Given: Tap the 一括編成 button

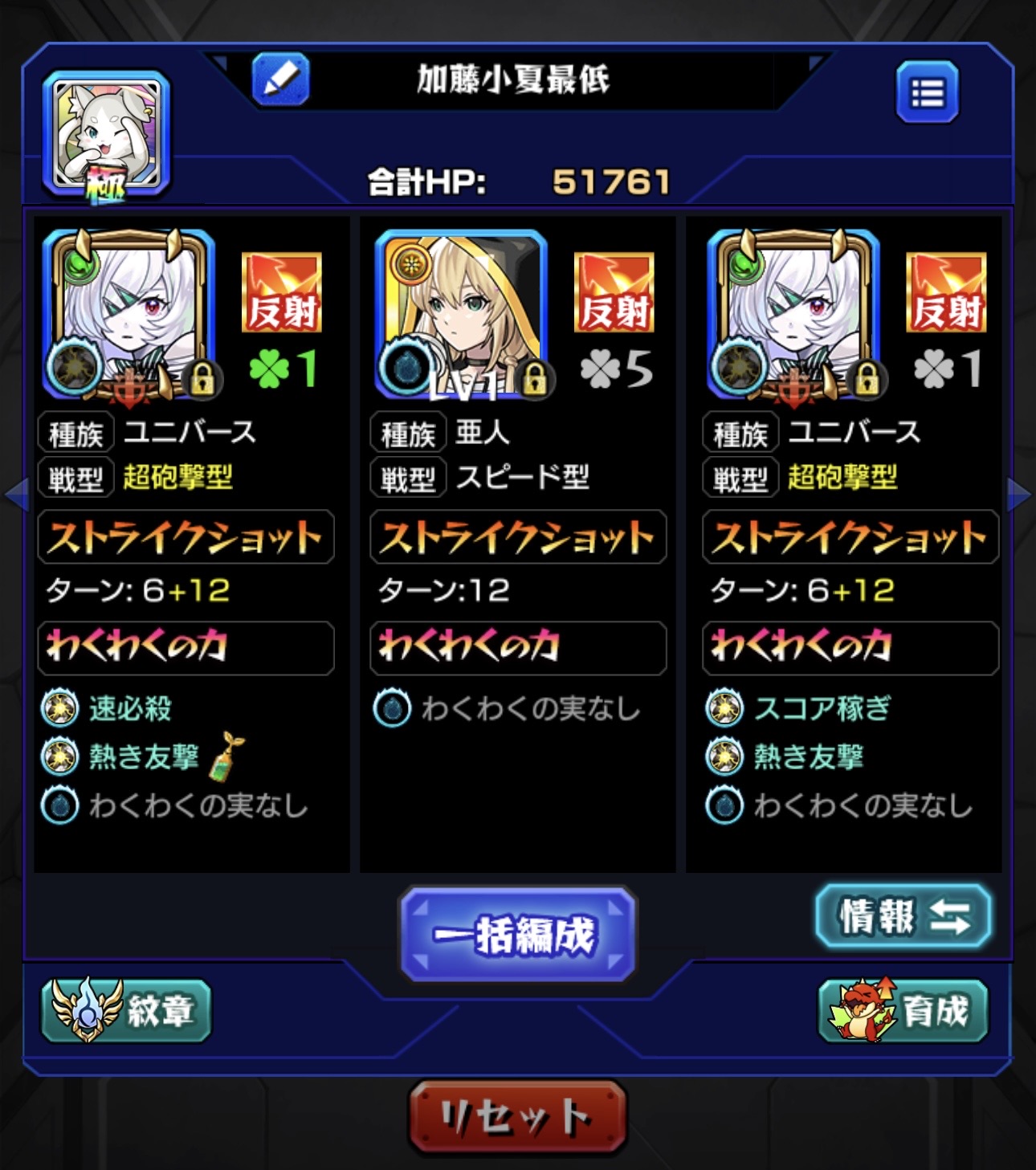Looking at the screenshot, I should [517, 934].
